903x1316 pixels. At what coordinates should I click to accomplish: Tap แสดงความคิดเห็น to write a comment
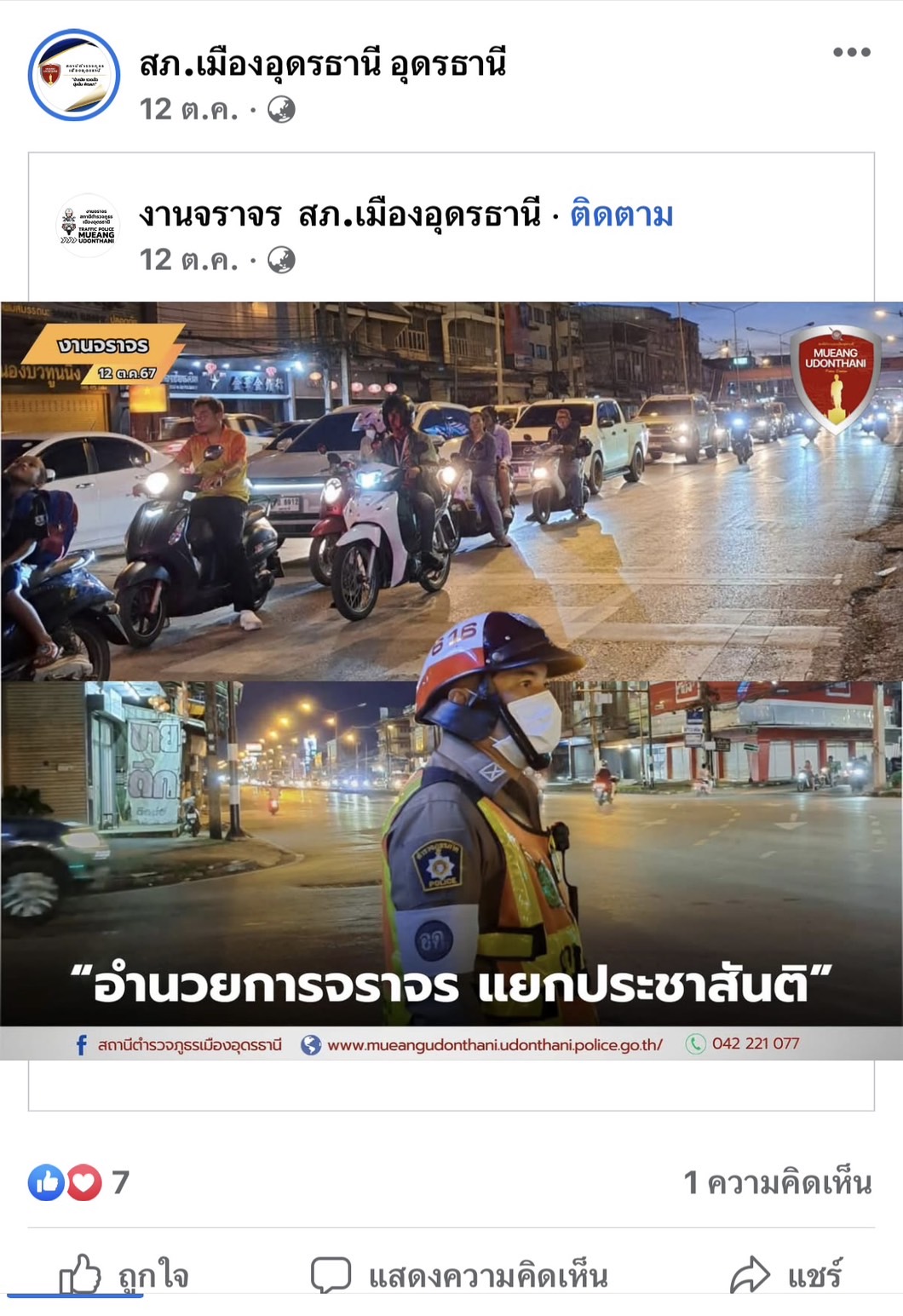459,1275
